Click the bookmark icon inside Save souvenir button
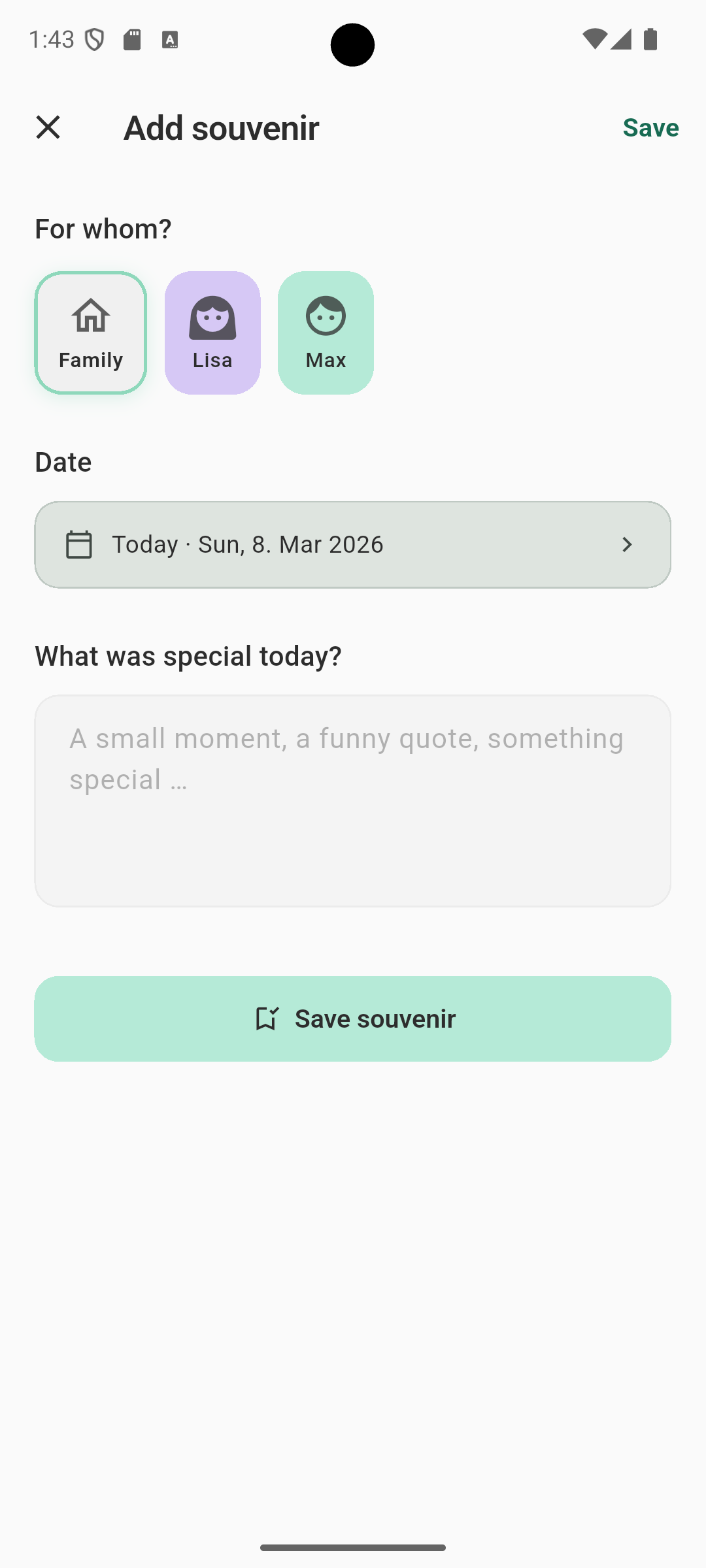This screenshot has width=706, height=1568. [268, 1018]
